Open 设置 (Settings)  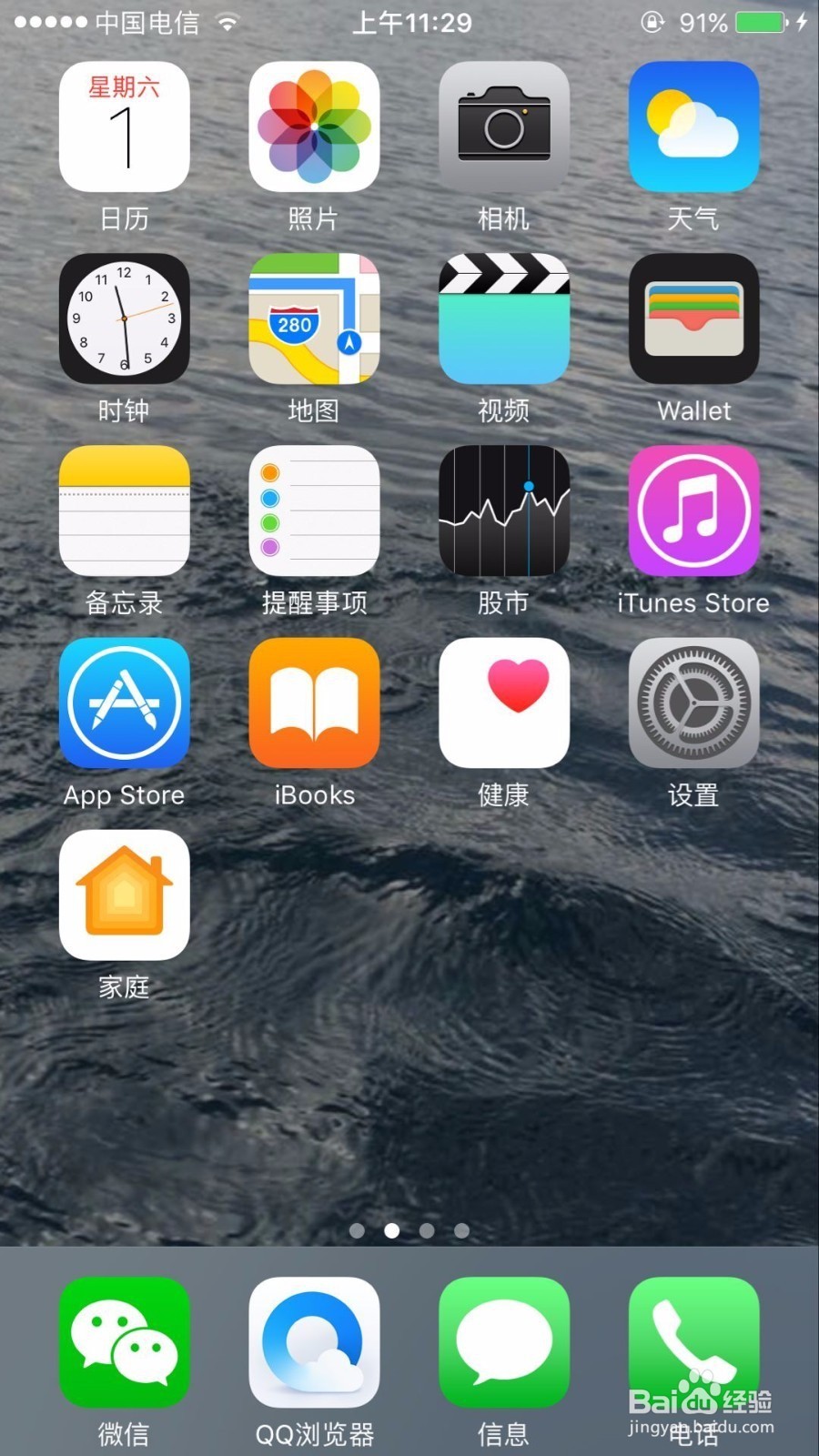click(x=694, y=703)
